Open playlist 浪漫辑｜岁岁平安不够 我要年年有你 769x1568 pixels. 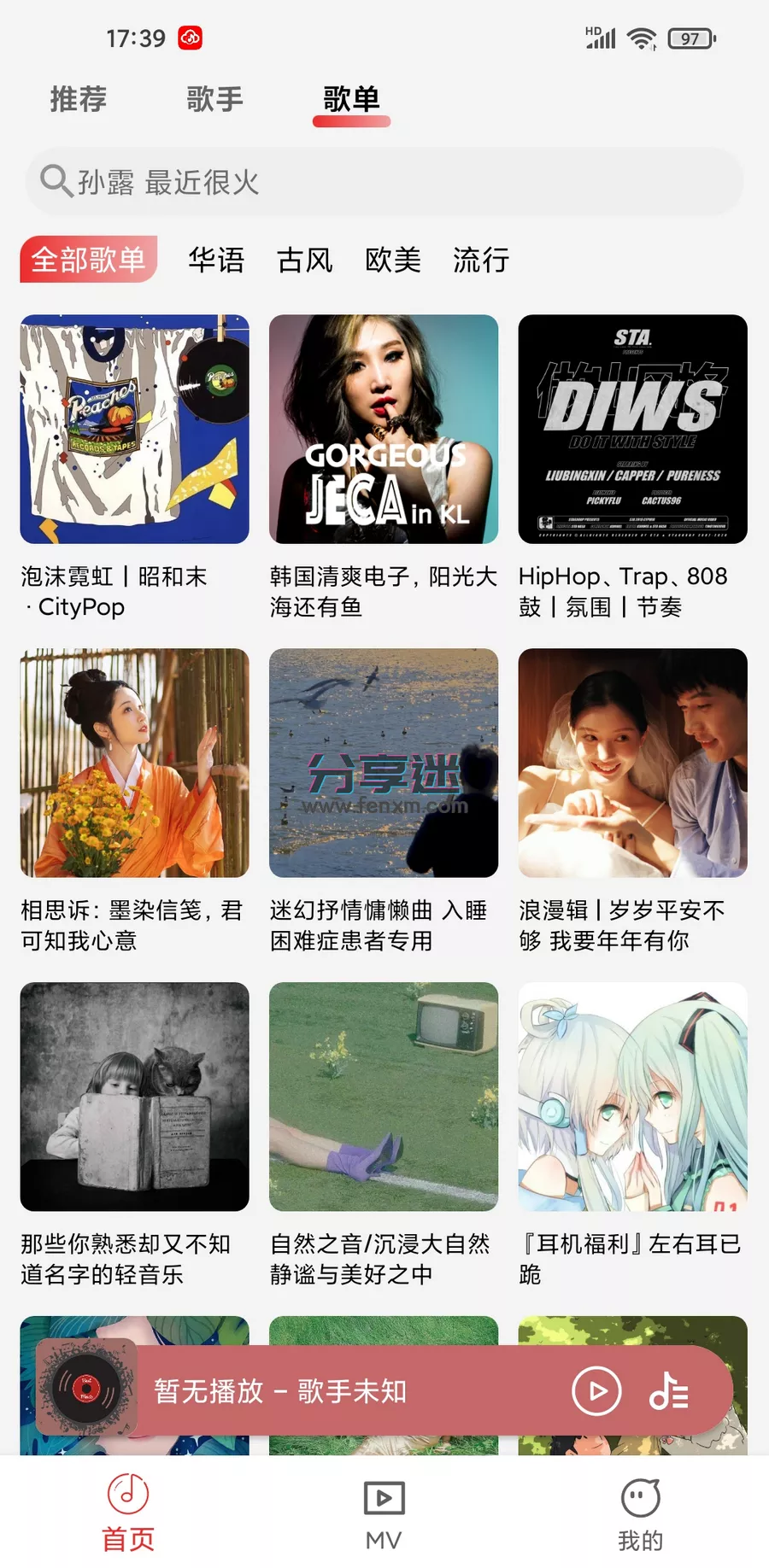[x=631, y=763]
